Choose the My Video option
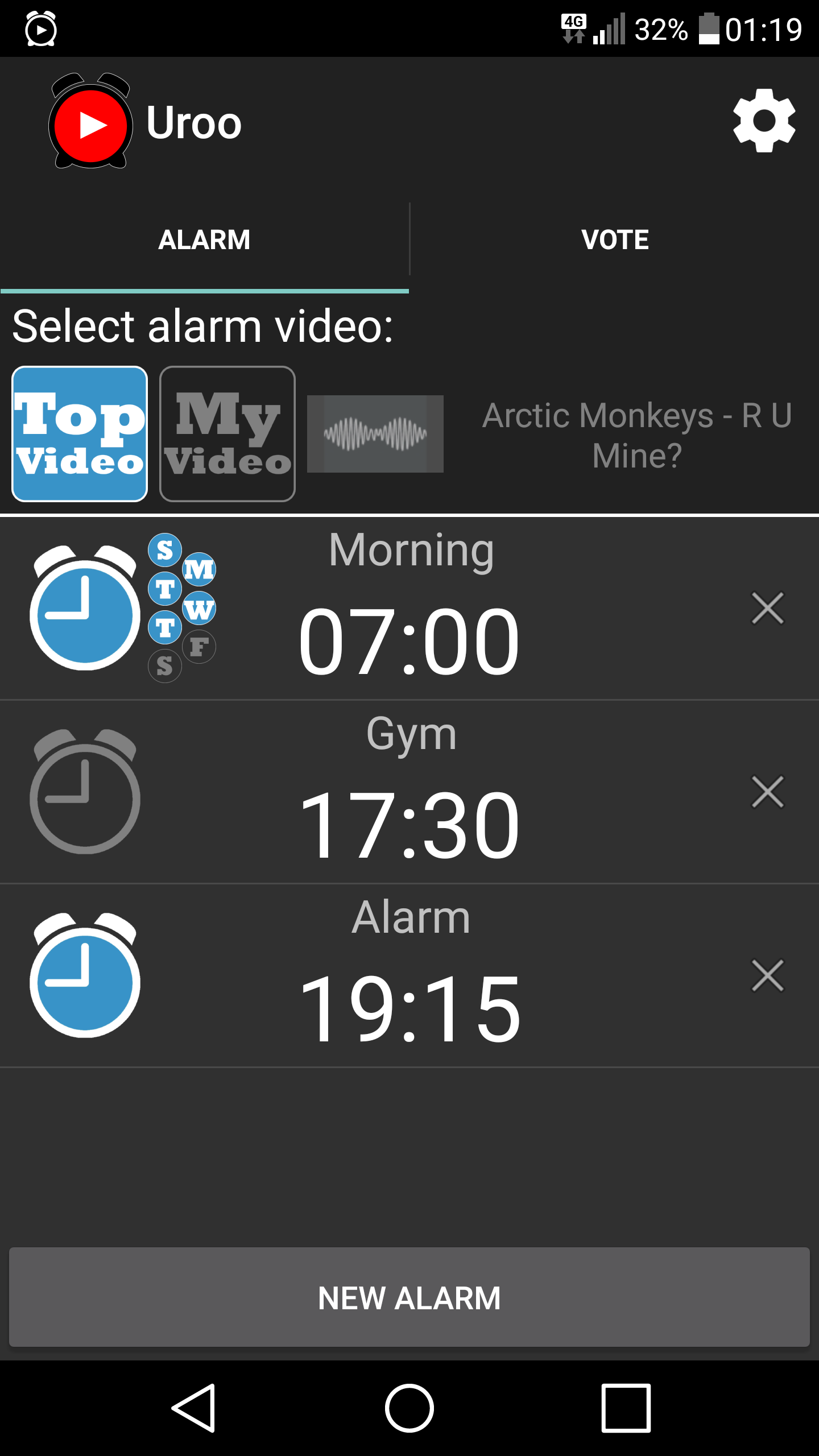 pos(227,434)
